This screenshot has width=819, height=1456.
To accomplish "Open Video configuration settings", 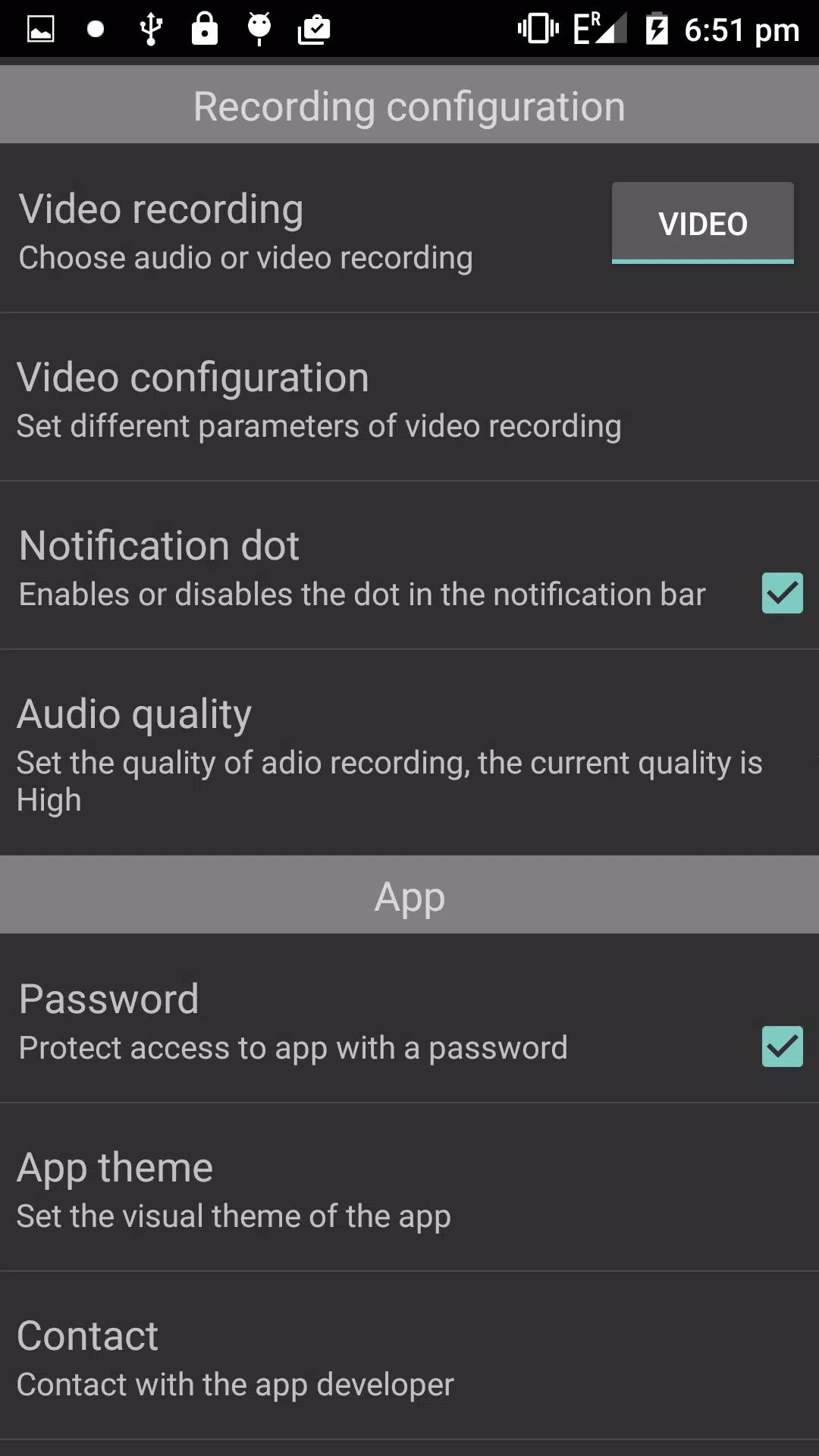I will 409,397.
